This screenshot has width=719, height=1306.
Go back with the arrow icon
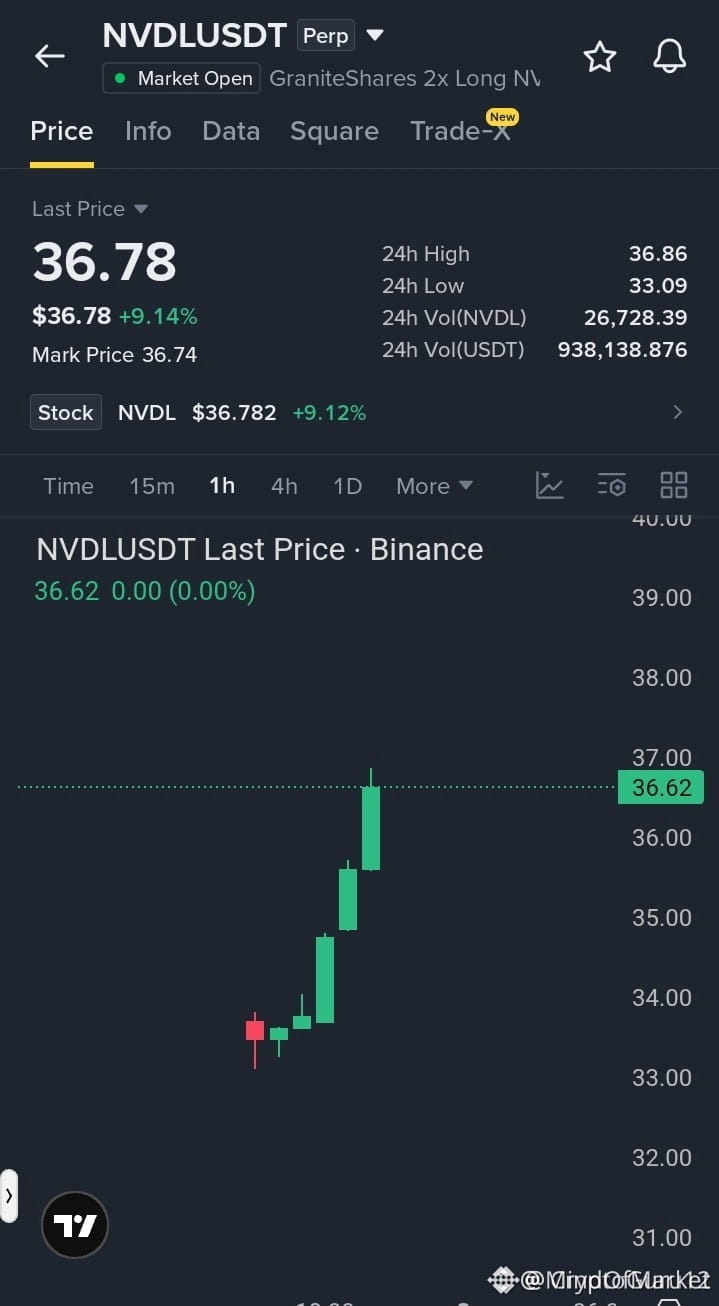[x=49, y=57]
